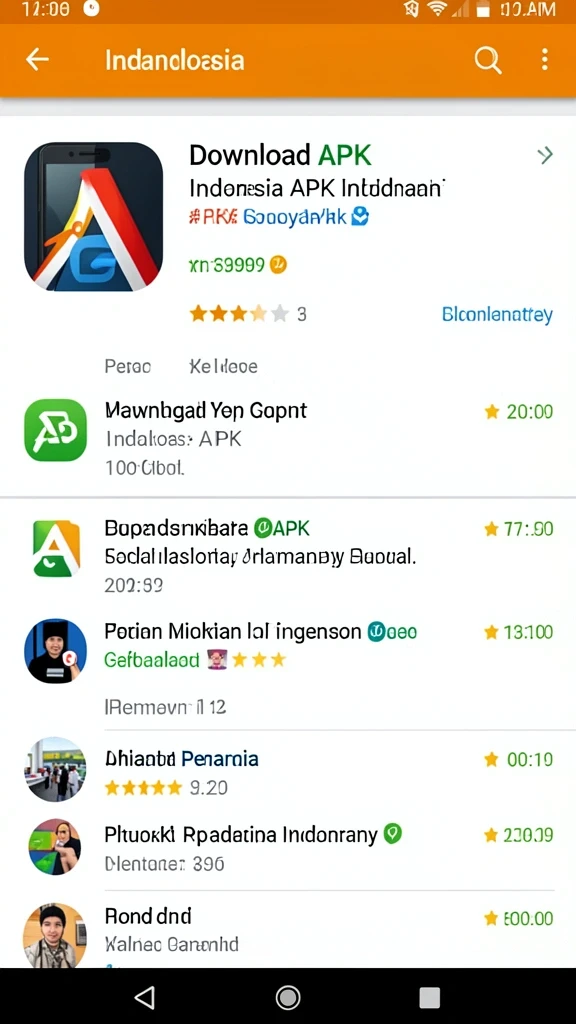Image resolution: width=576 pixels, height=1024 pixels.
Task: Open the Rond dnd entry
Action: point(288,931)
